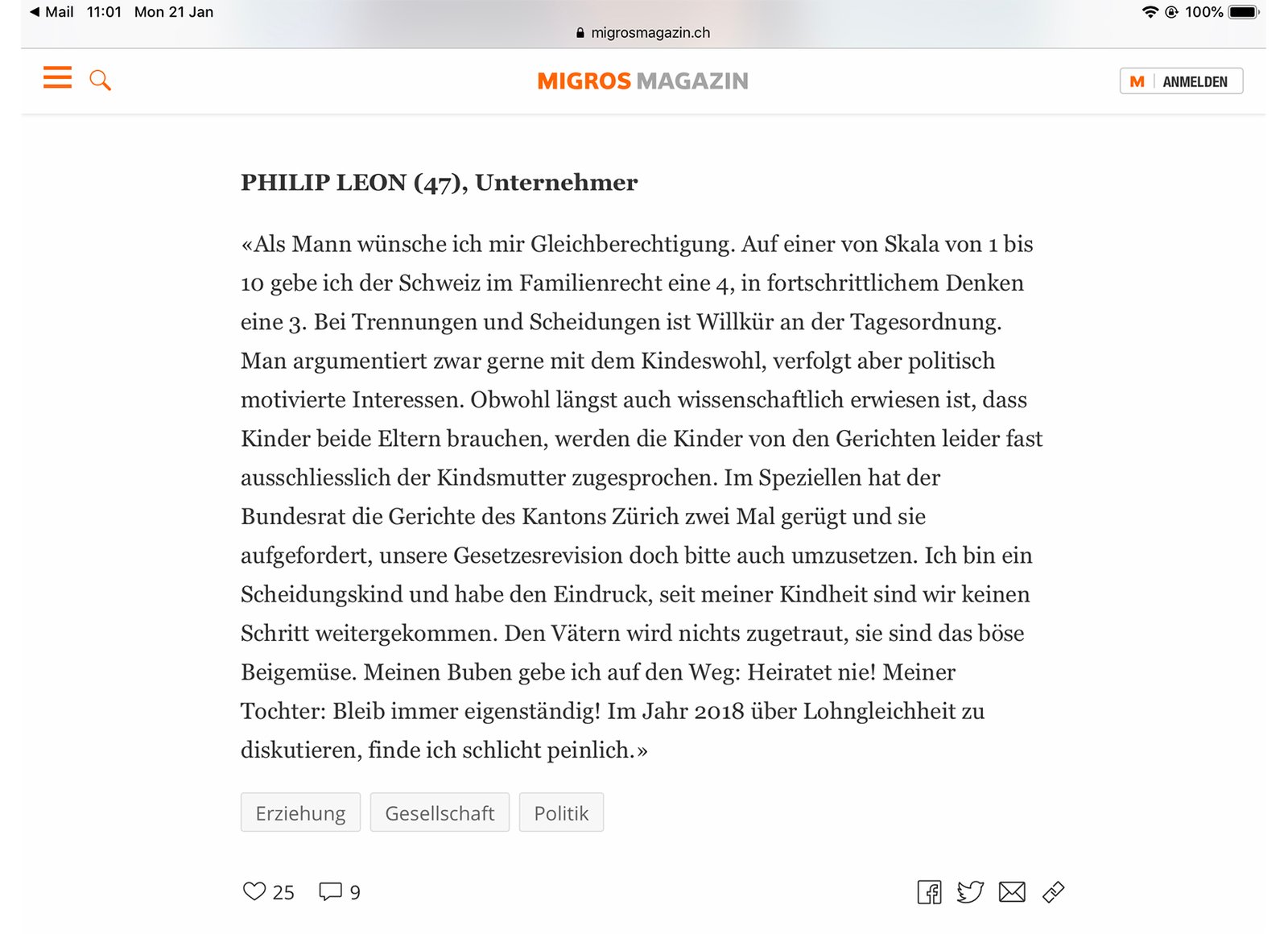Tap the migrosmagazin.ch address bar
The image size is (1288, 934).
pyautogui.click(x=643, y=33)
